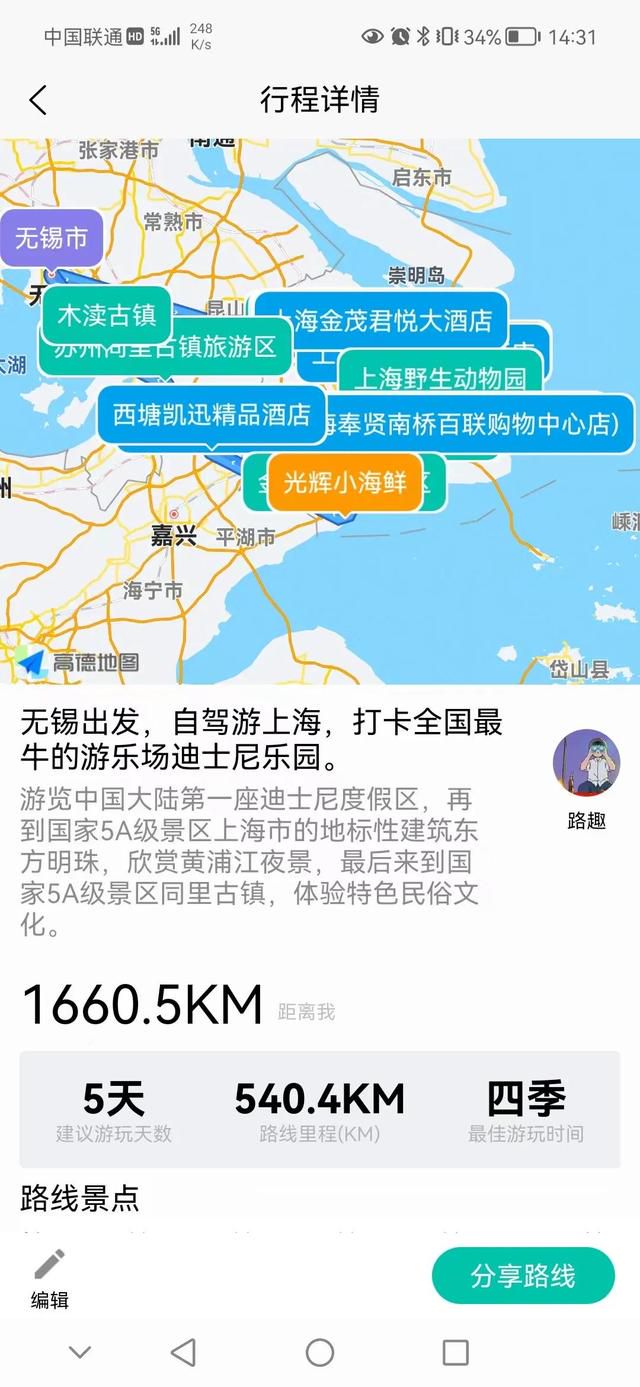The width and height of the screenshot is (640, 1387).
Task: Select the 无锡市 map marker
Action: click(x=51, y=239)
